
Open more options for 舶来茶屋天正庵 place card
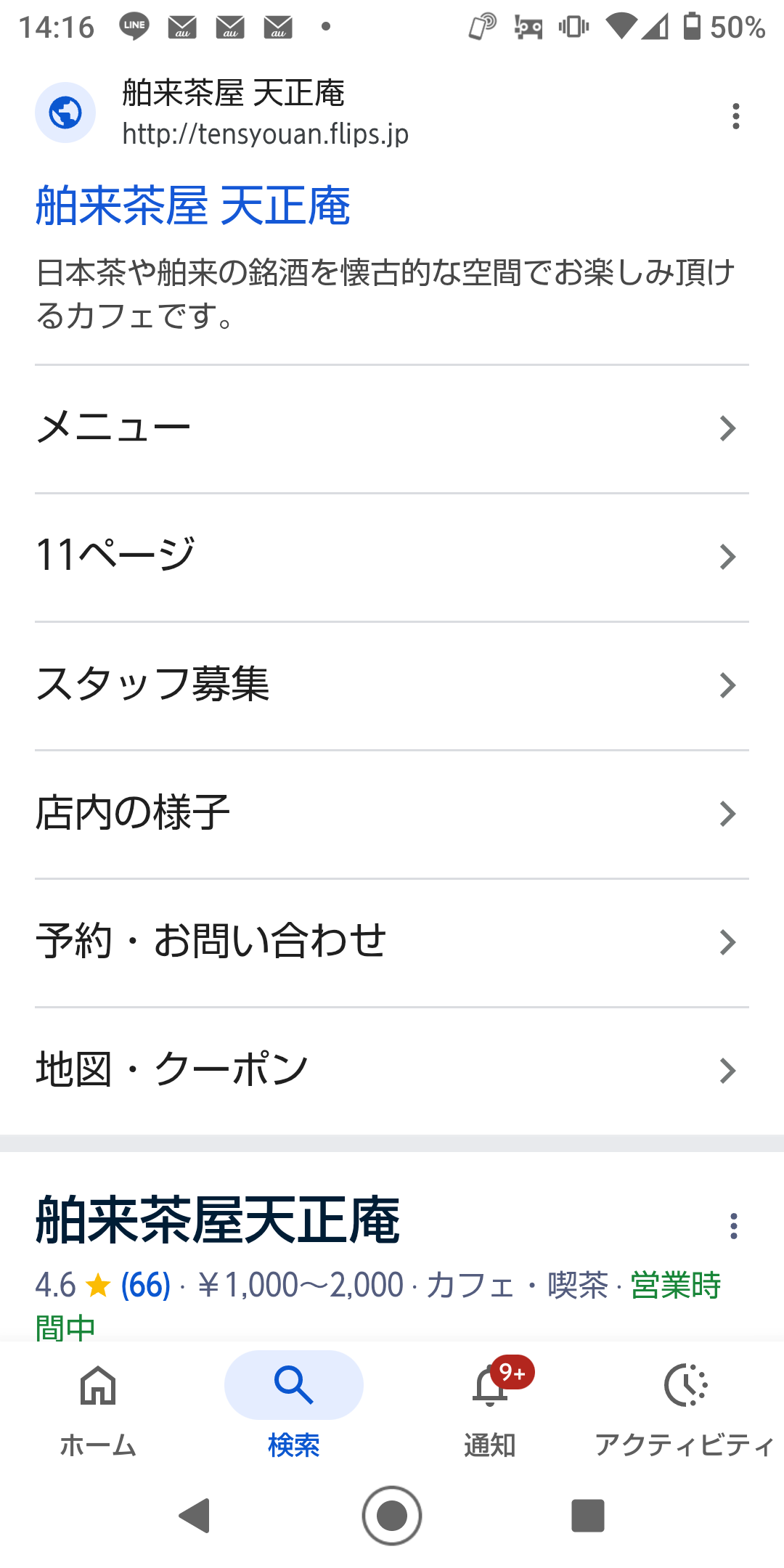coord(734,1226)
